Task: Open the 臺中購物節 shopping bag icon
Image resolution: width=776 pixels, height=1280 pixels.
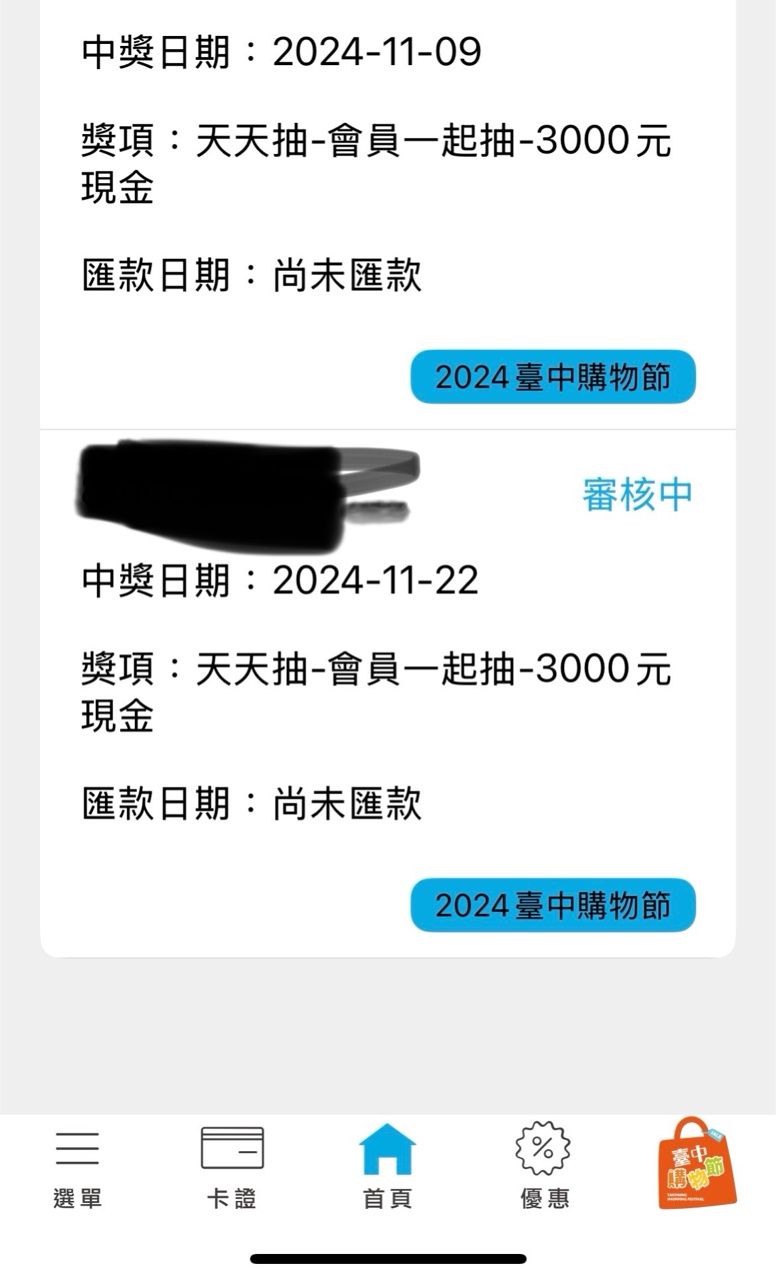Action: click(696, 1164)
